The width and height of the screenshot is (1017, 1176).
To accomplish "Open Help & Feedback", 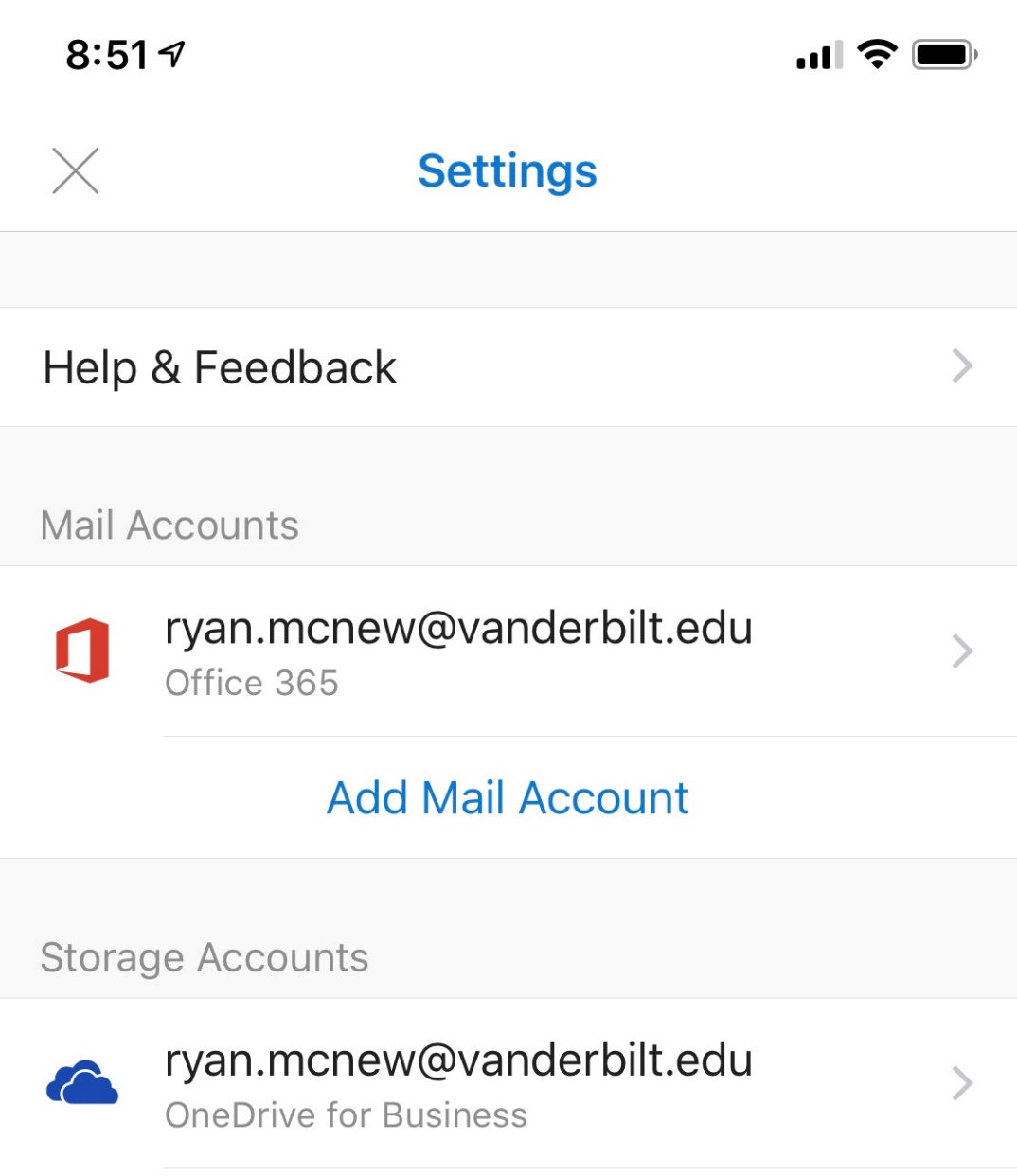I will 508,367.
